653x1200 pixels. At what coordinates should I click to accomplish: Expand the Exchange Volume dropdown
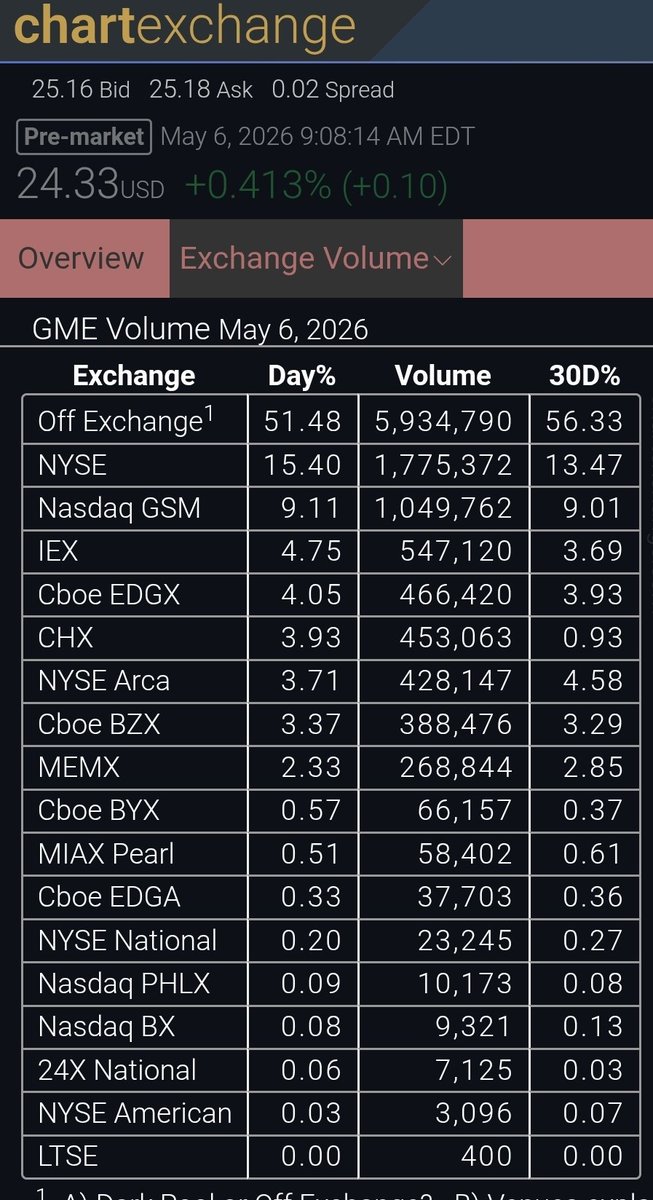pyautogui.click(x=316, y=258)
